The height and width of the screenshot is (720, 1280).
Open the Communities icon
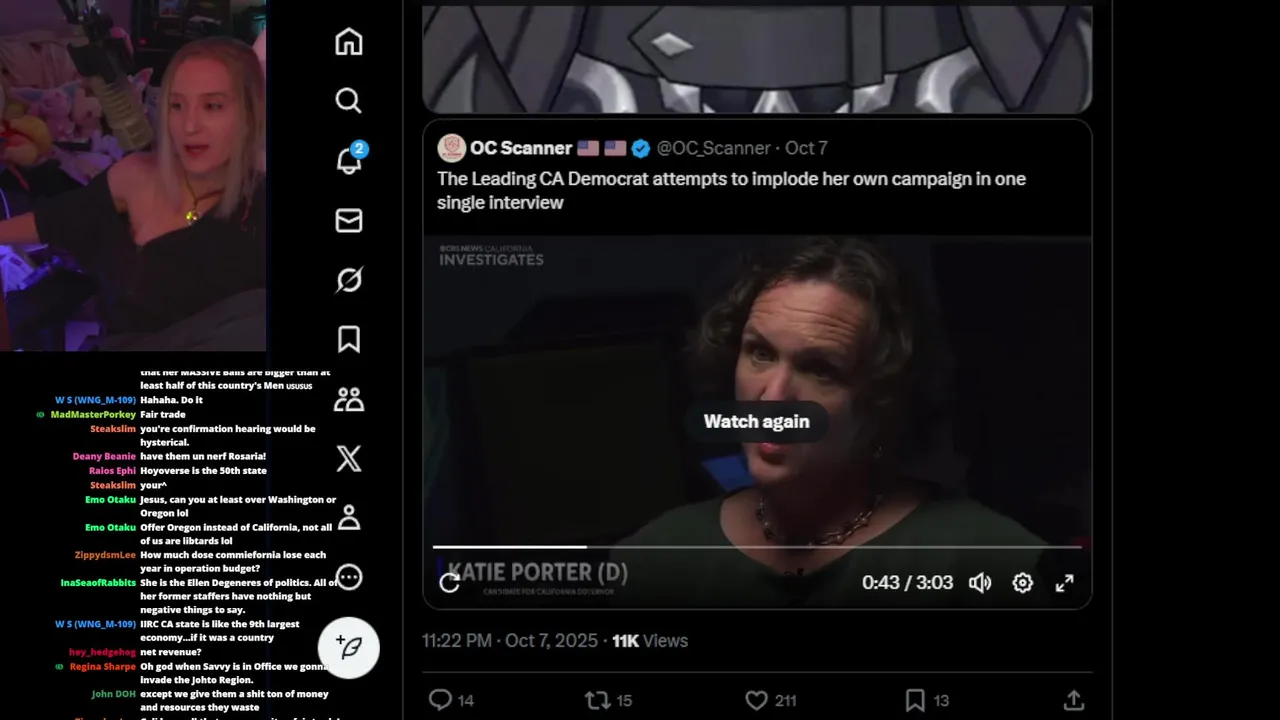tap(348, 400)
